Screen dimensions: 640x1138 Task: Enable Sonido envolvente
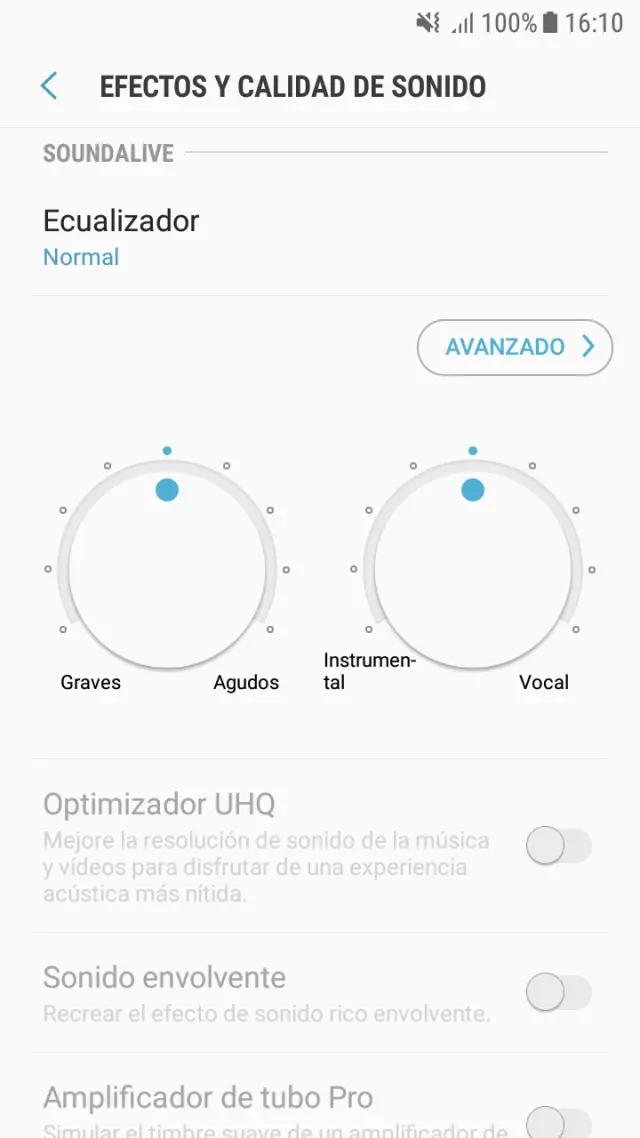point(558,993)
